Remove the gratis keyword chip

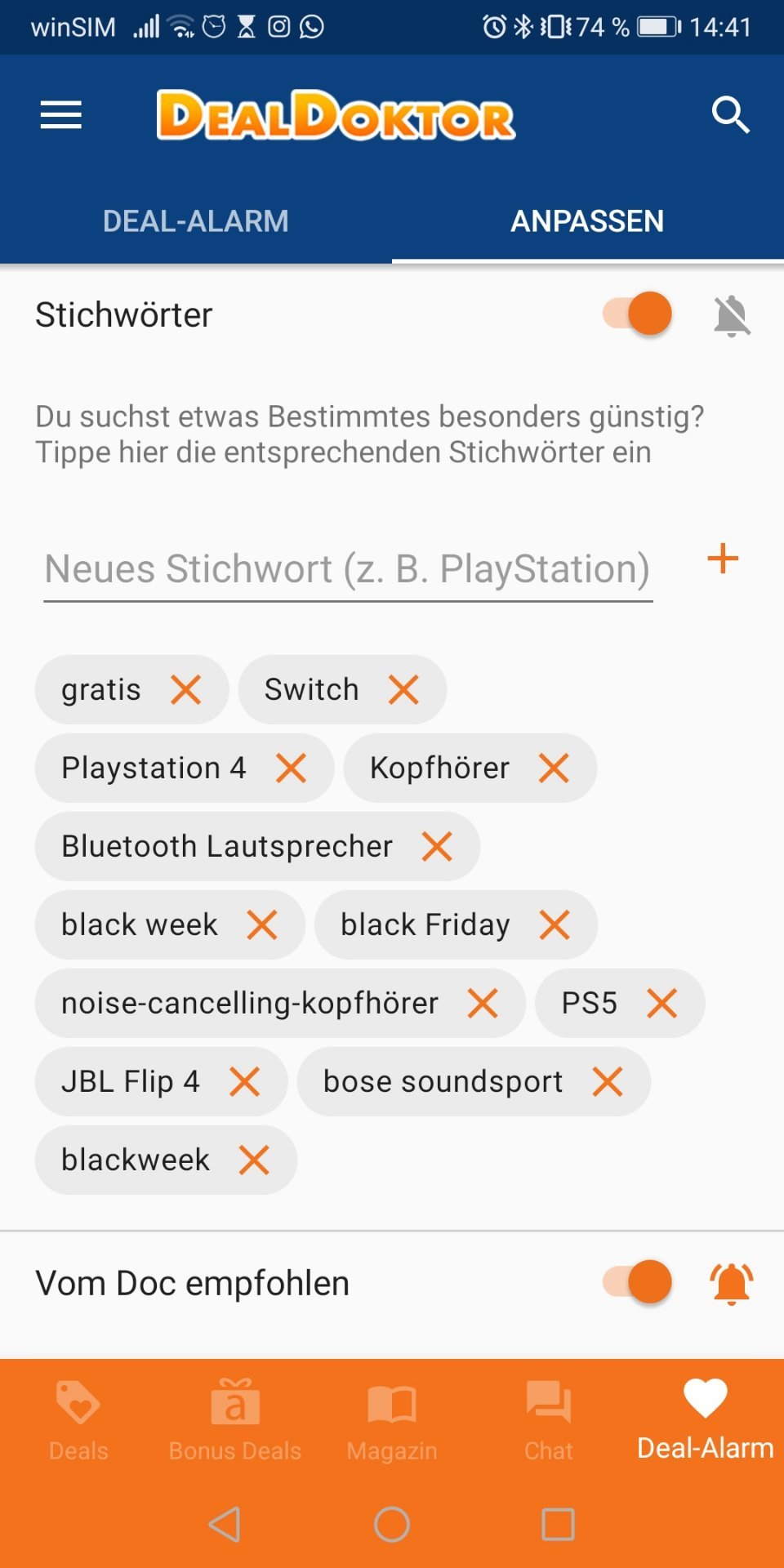[x=186, y=690]
